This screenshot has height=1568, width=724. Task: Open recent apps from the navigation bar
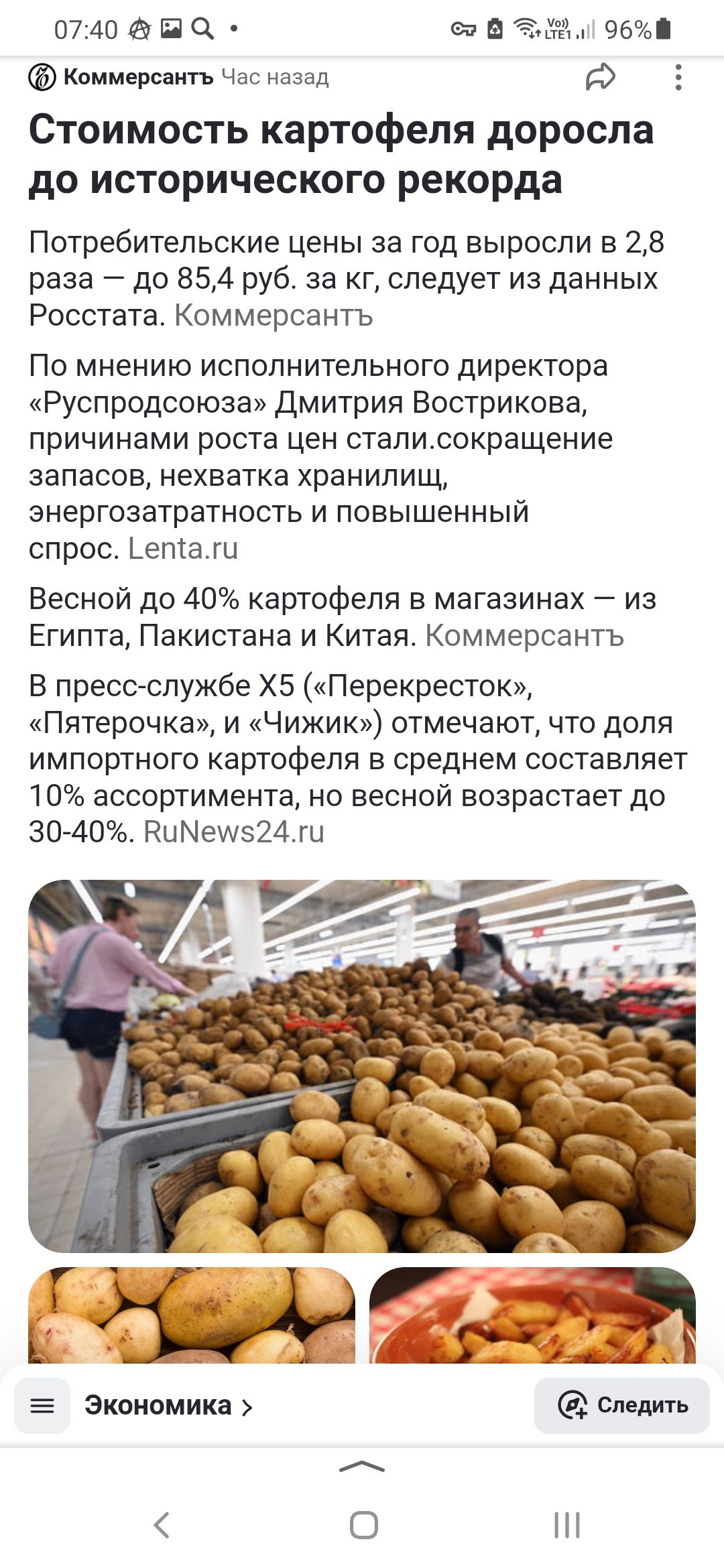pyautogui.click(x=567, y=1525)
